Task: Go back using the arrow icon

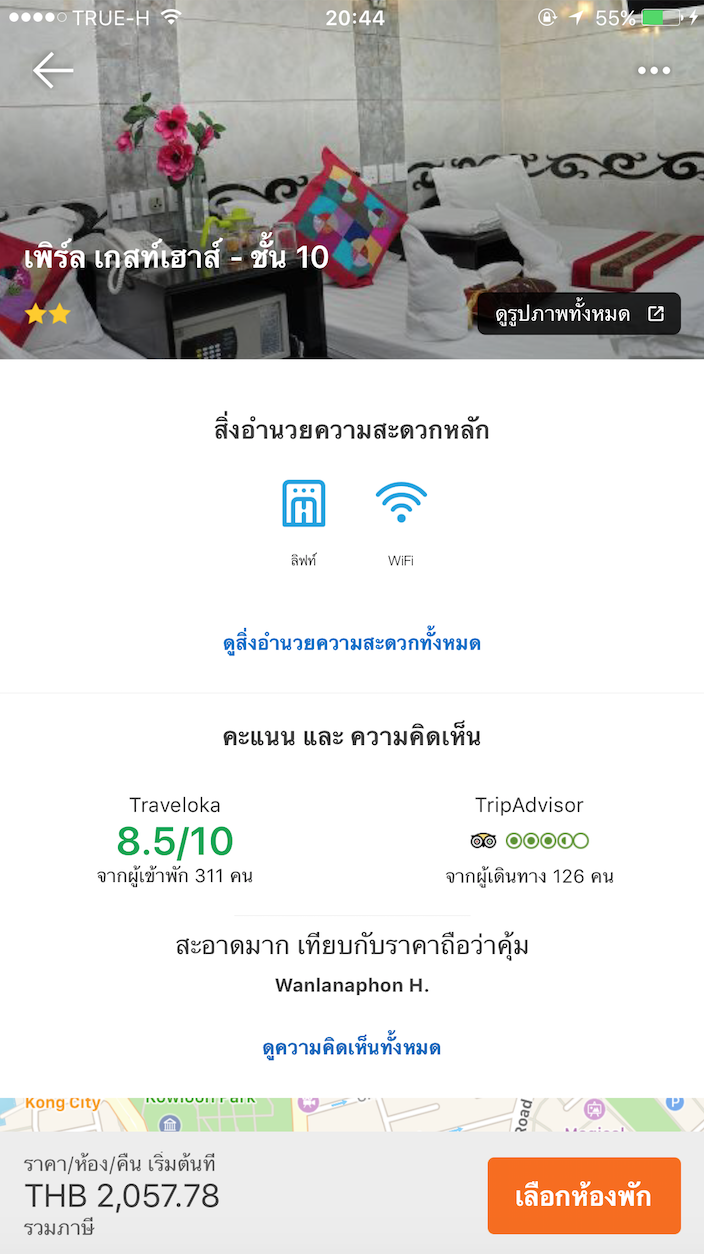Action: (53, 71)
